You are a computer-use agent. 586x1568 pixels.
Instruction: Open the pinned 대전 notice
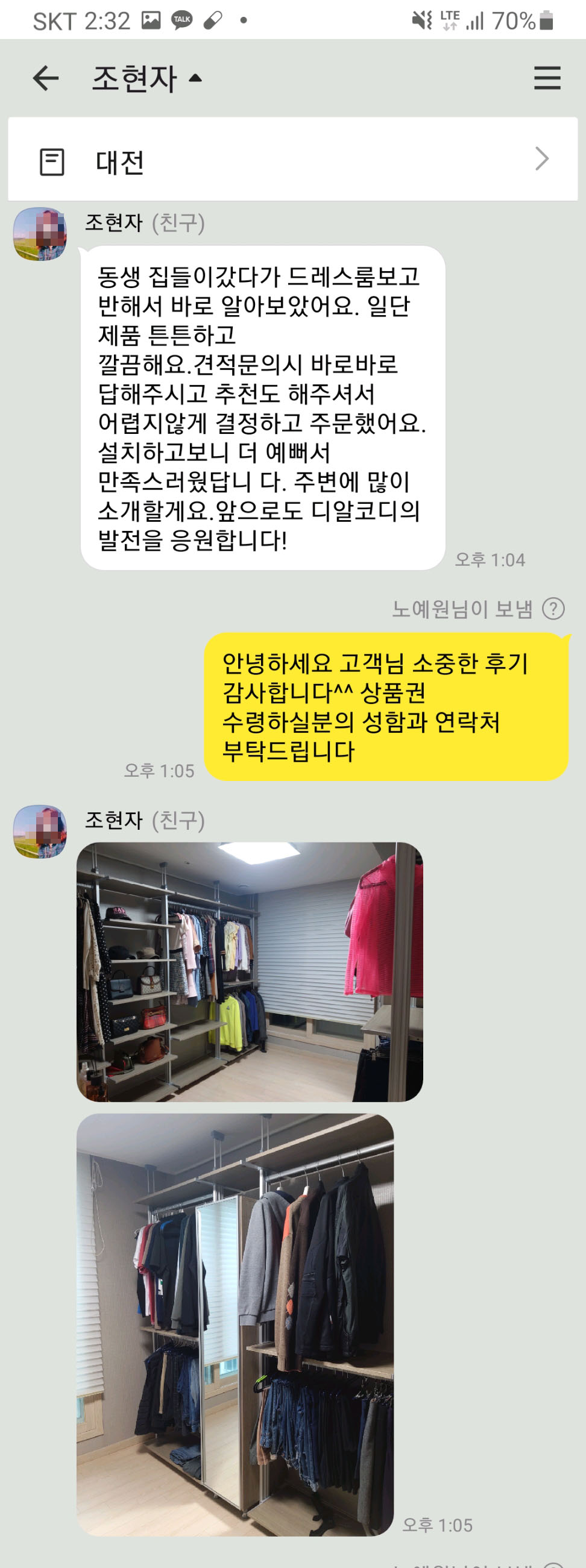292,160
